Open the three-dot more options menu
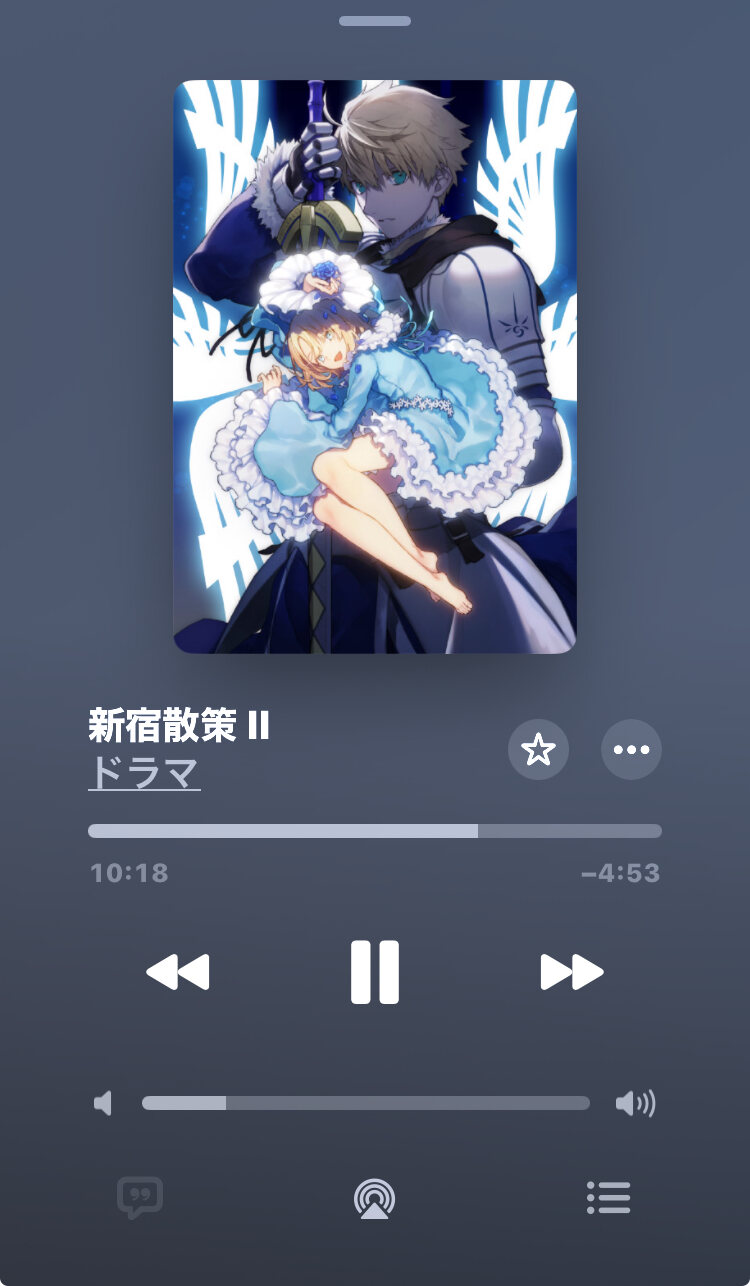This screenshot has height=1286, width=750. [631, 749]
